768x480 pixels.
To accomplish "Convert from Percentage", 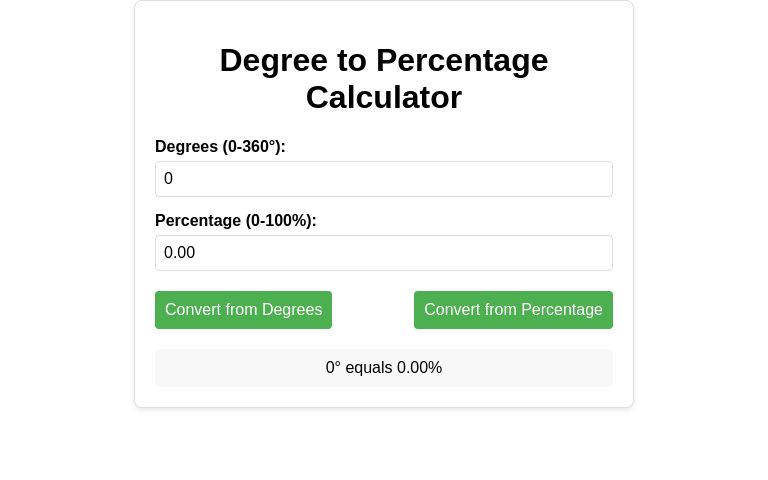I will (513, 310).
